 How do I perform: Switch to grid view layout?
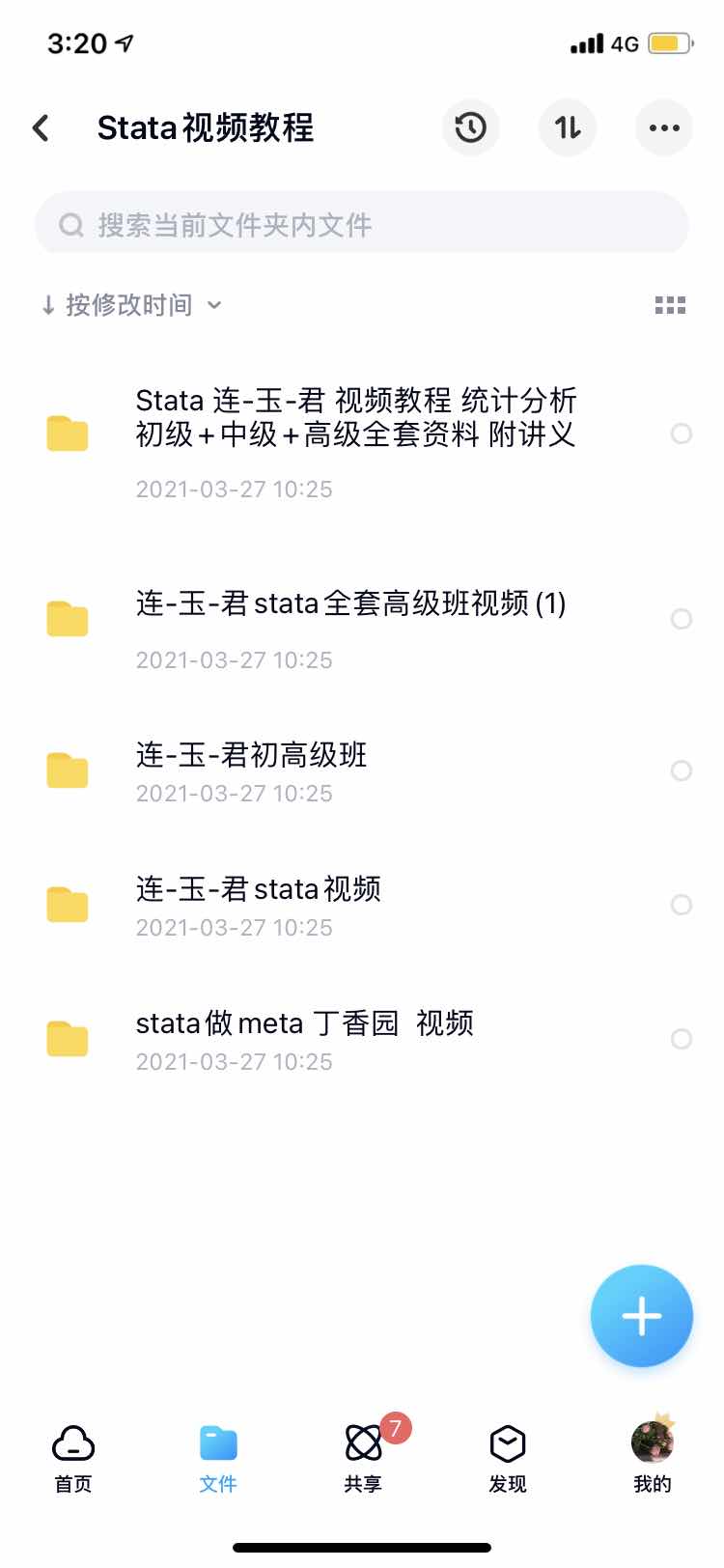670,305
